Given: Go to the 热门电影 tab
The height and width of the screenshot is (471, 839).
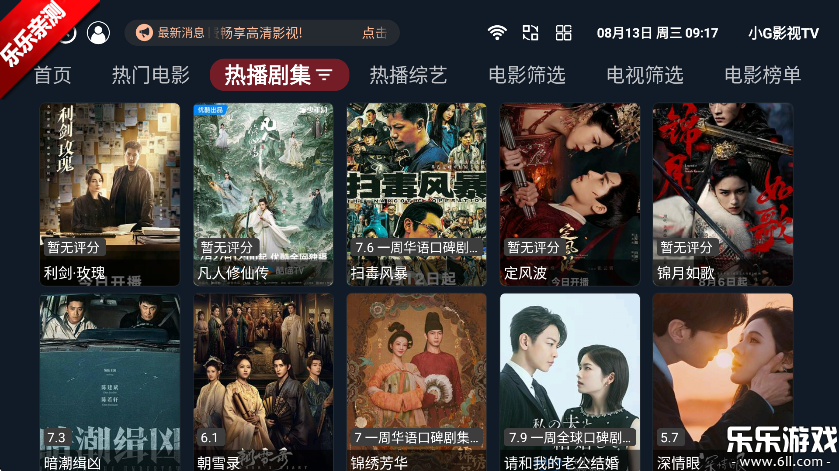Looking at the screenshot, I should 150,75.
